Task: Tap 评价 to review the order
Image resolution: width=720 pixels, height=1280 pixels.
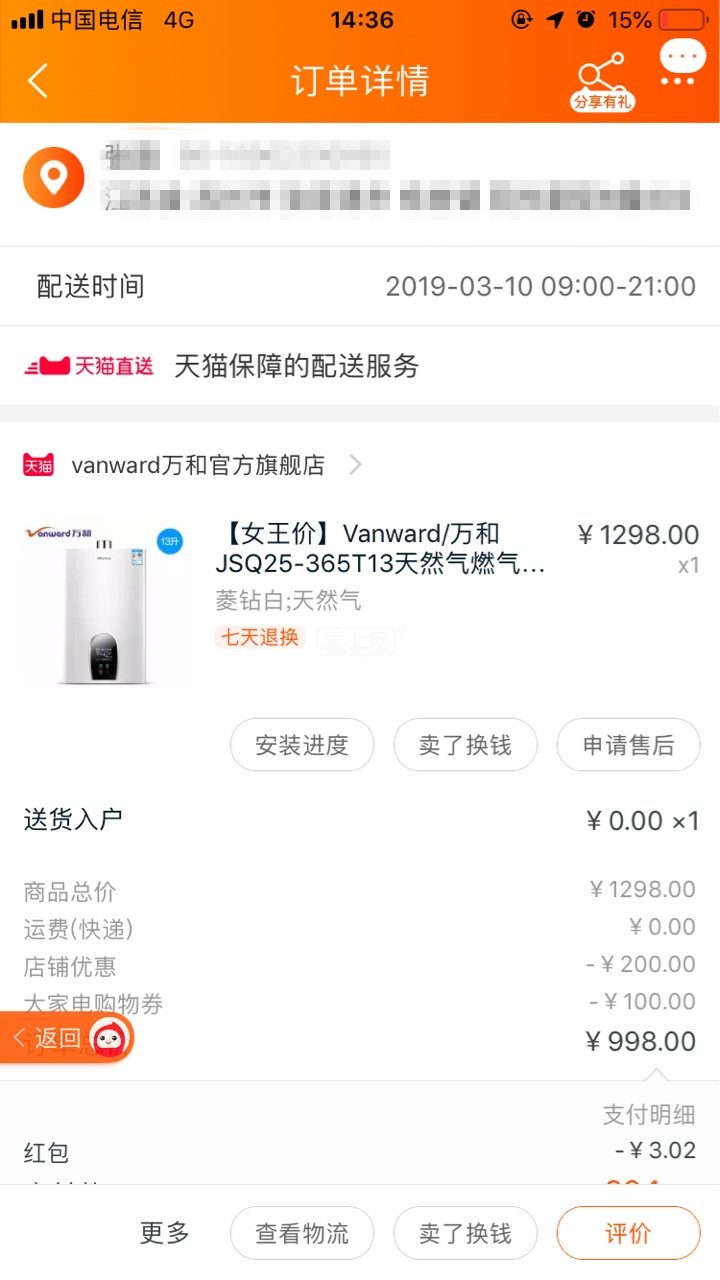Action: (x=628, y=1233)
